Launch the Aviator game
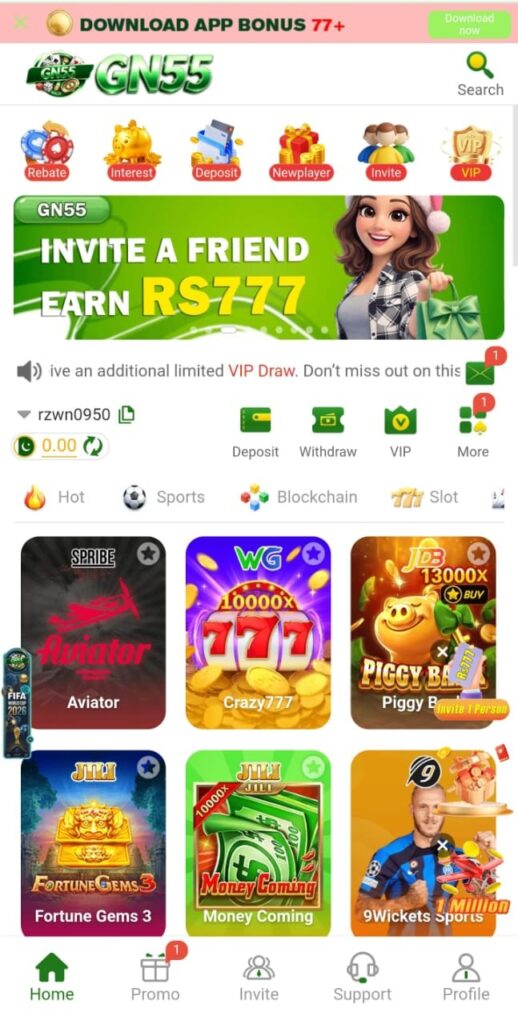The width and height of the screenshot is (518, 1024). (93, 632)
